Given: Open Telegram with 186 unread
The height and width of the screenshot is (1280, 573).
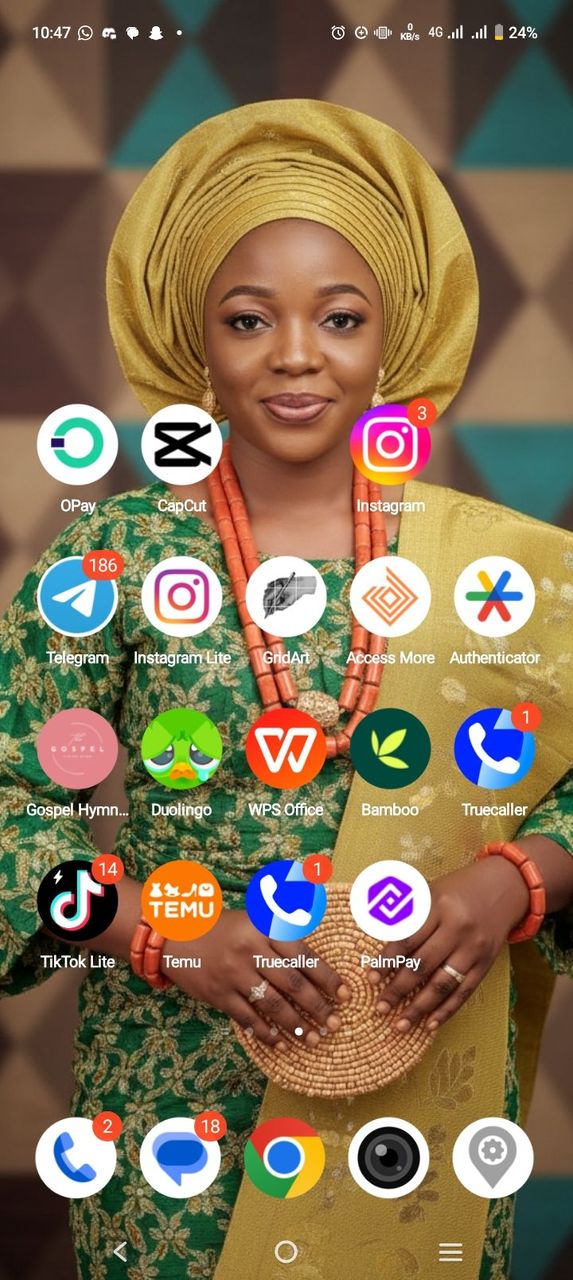Looking at the screenshot, I should 77,597.
